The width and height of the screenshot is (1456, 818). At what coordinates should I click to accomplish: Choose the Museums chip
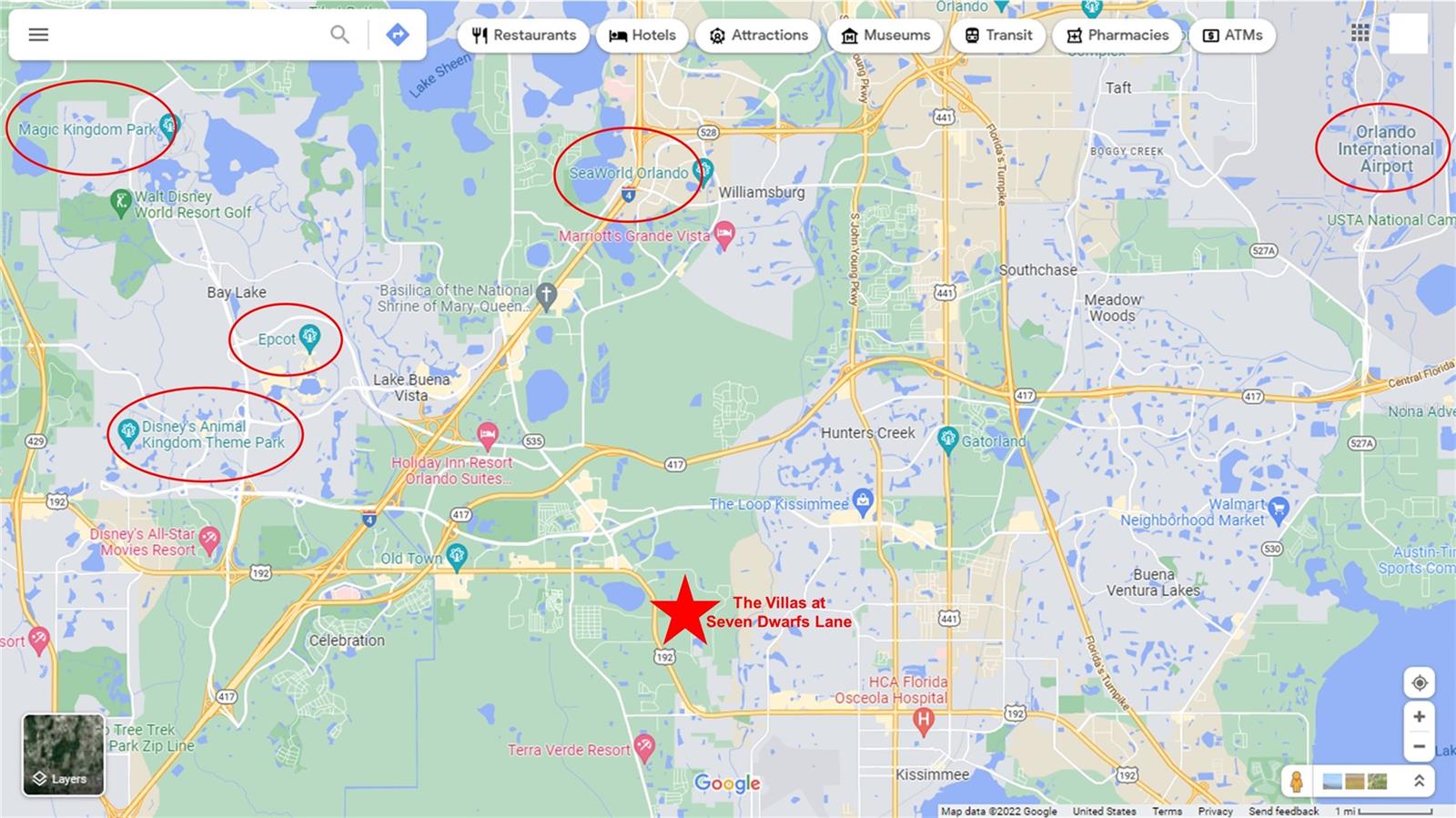[x=885, y=35]
